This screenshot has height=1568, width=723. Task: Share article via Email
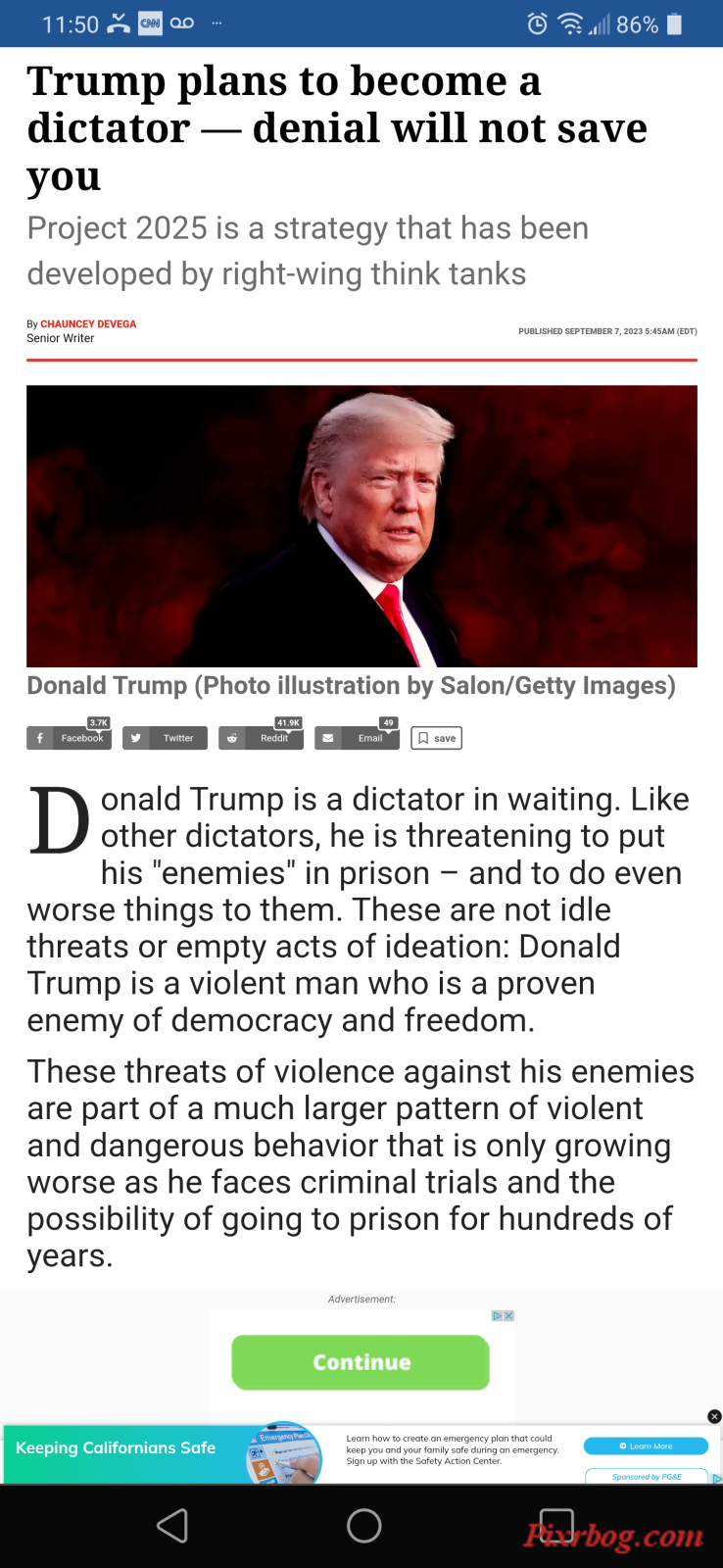coord(357,738)
